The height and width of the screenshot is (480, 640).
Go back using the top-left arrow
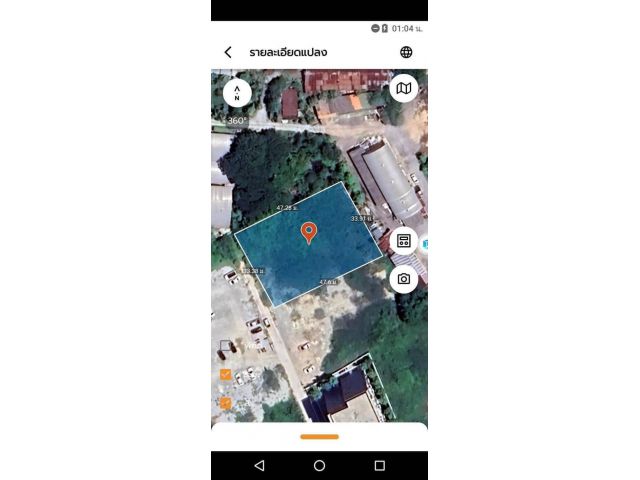click(x=228, y=52)
